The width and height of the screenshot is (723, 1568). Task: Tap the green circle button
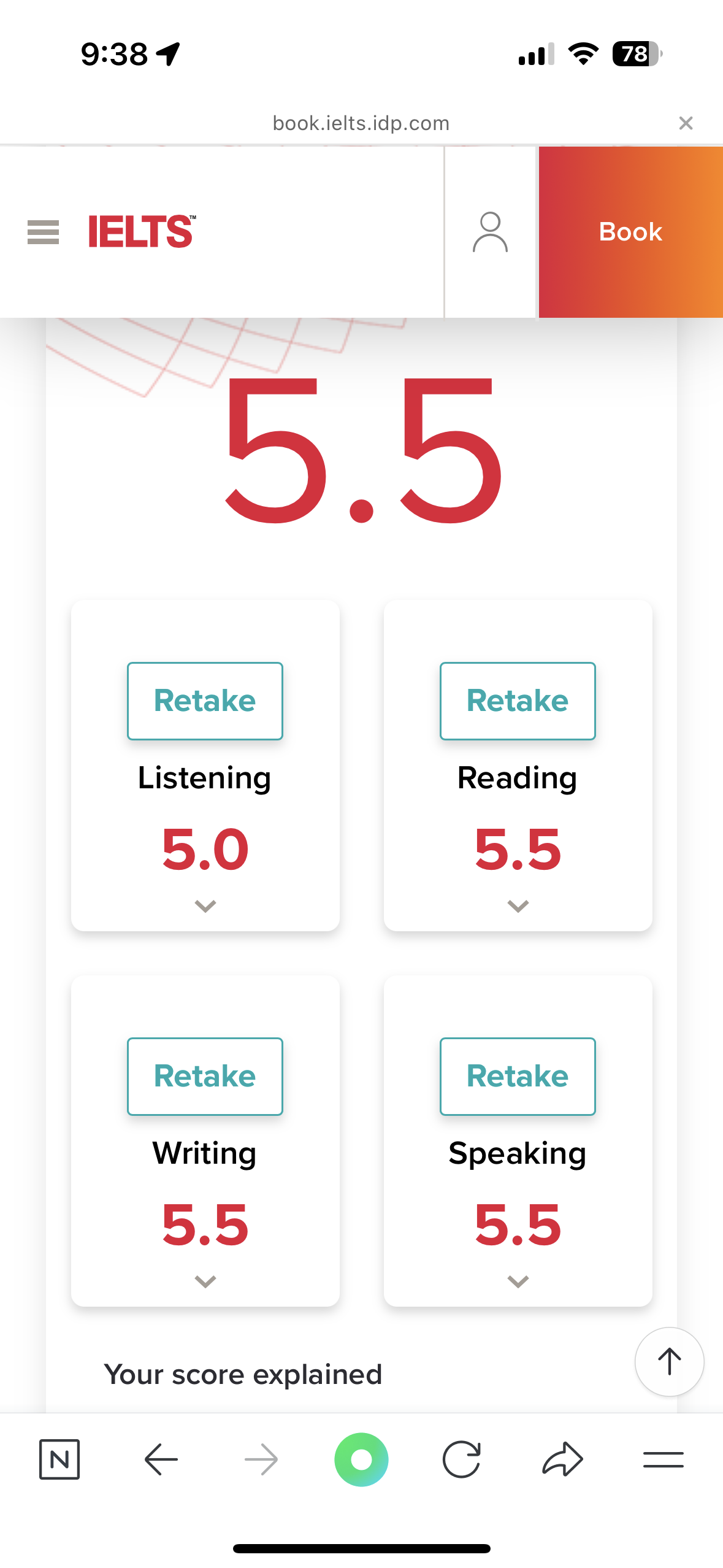(x=361, y=1459)
